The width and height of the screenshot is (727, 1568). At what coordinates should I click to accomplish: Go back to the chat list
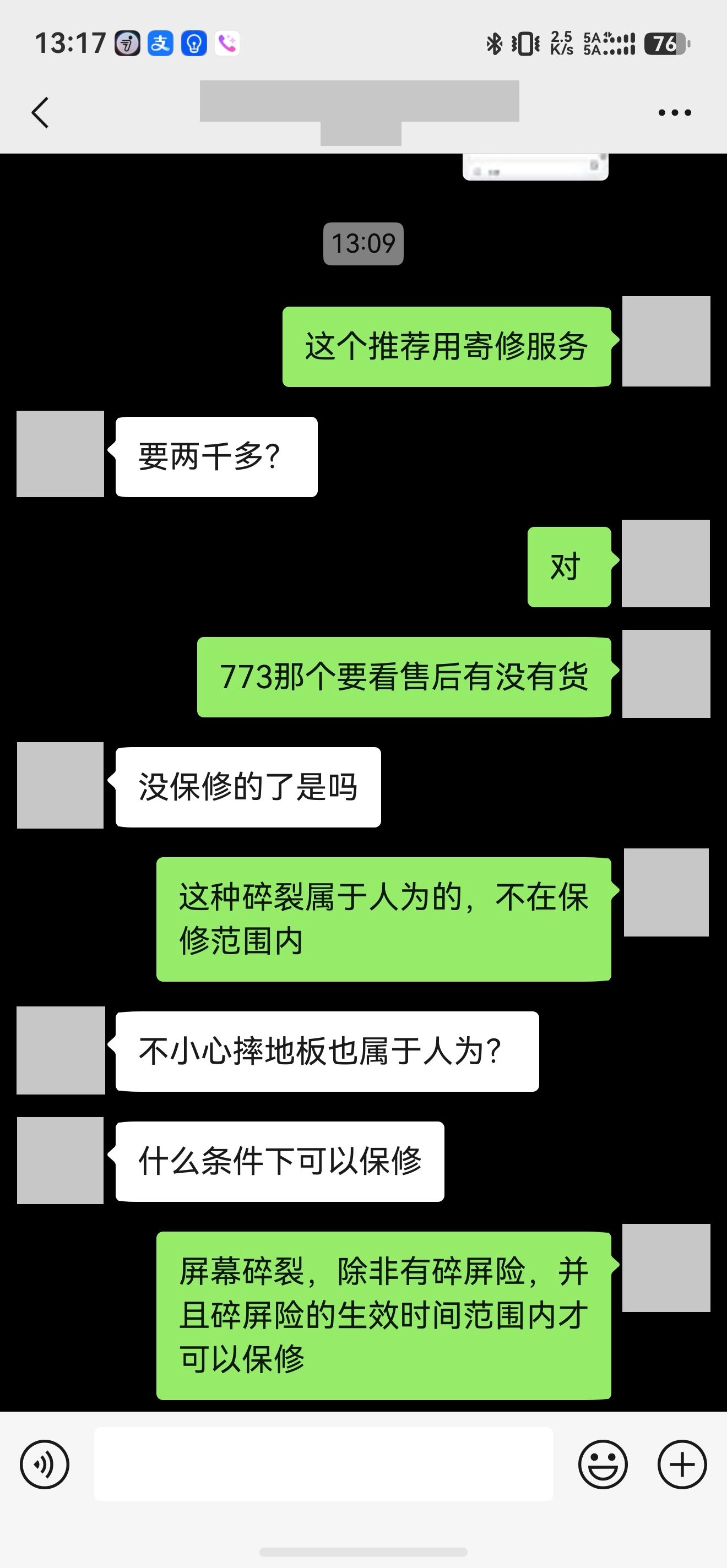40,113
